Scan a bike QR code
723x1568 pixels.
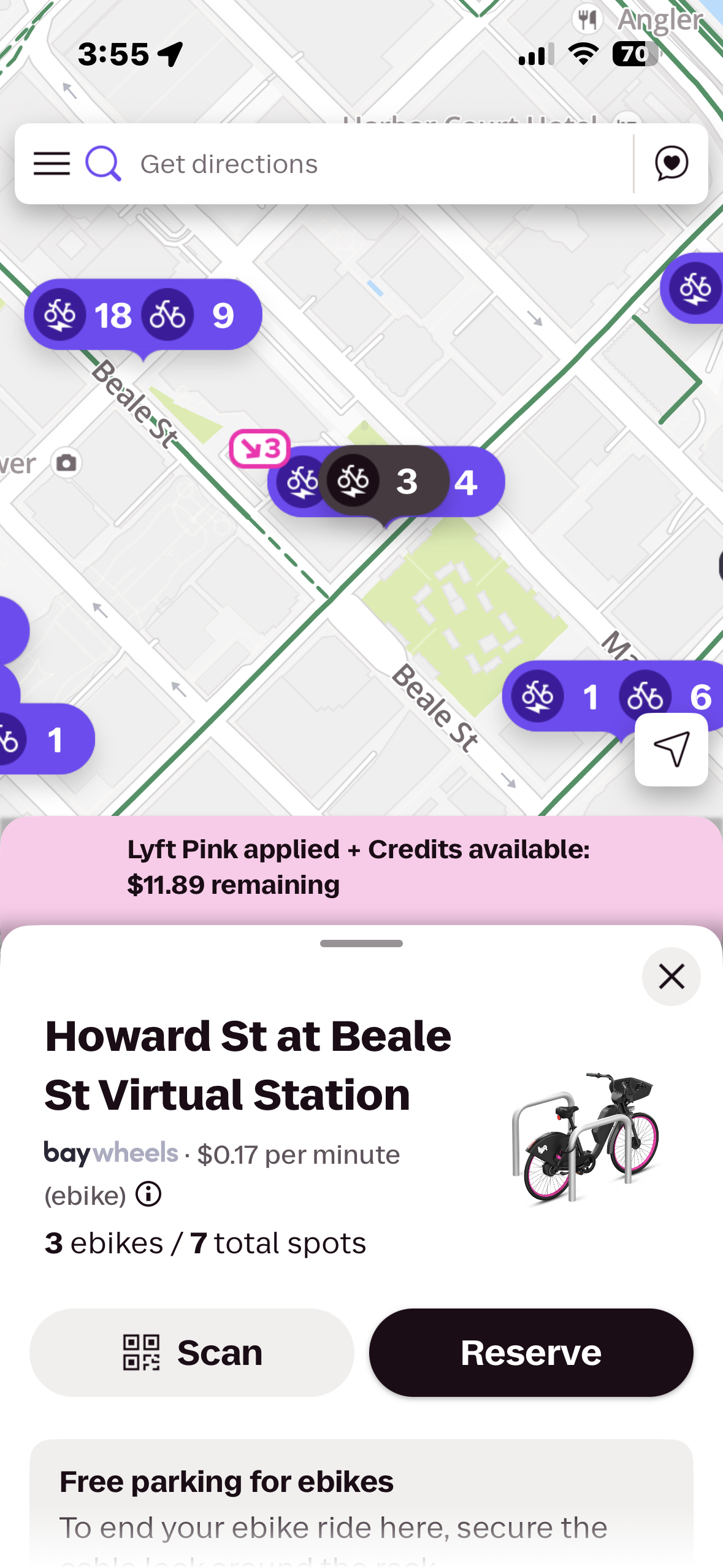192,1353
